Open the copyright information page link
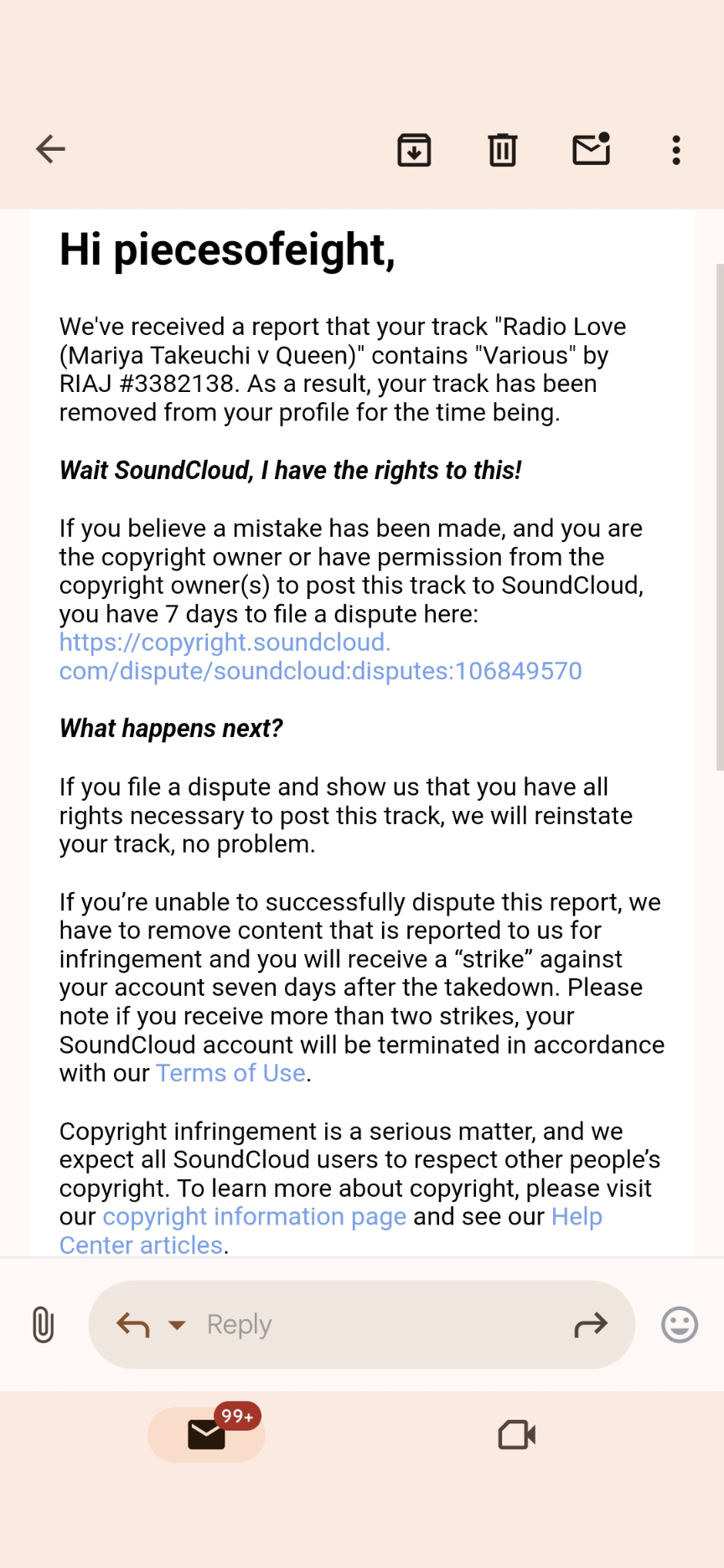 [254, 1216]
